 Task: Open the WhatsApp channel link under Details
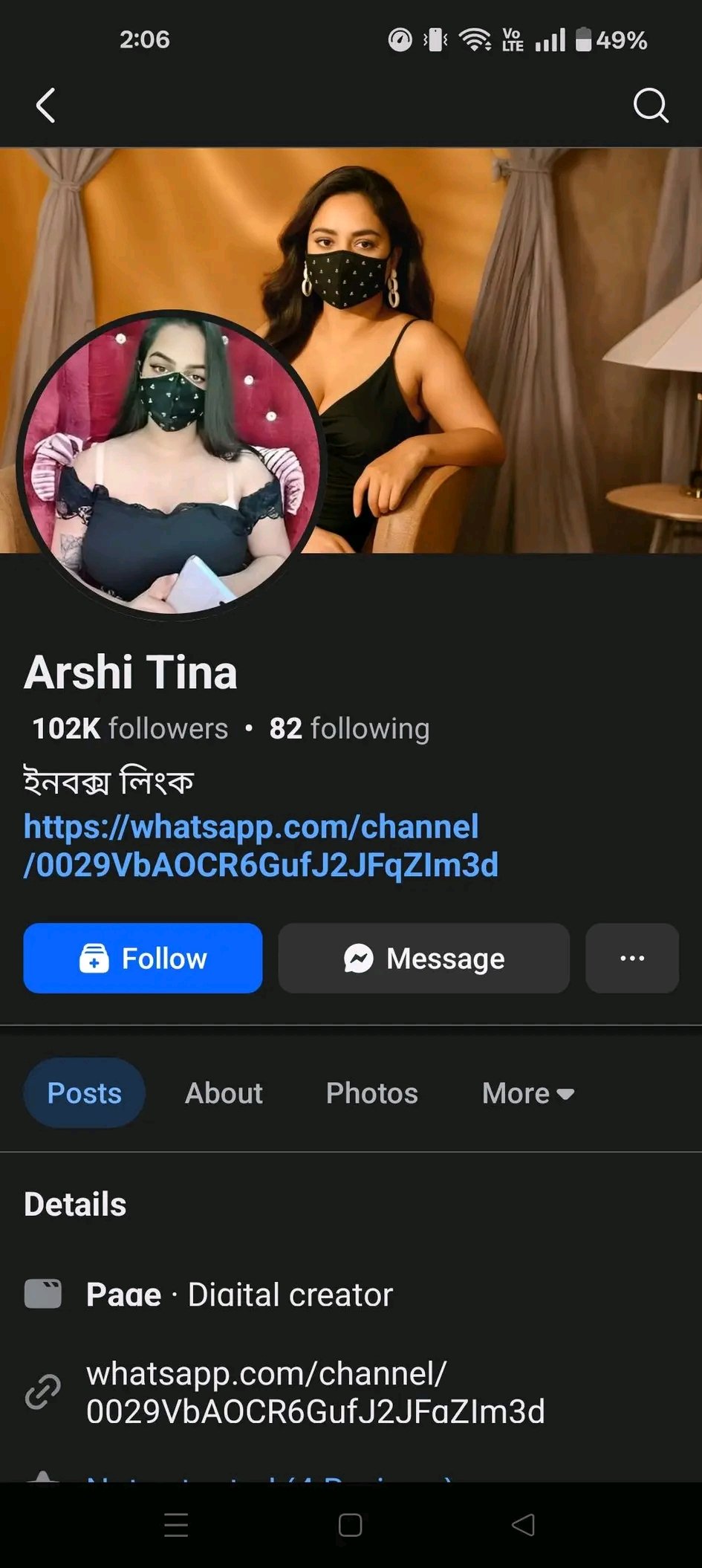tap(315, 1392)
